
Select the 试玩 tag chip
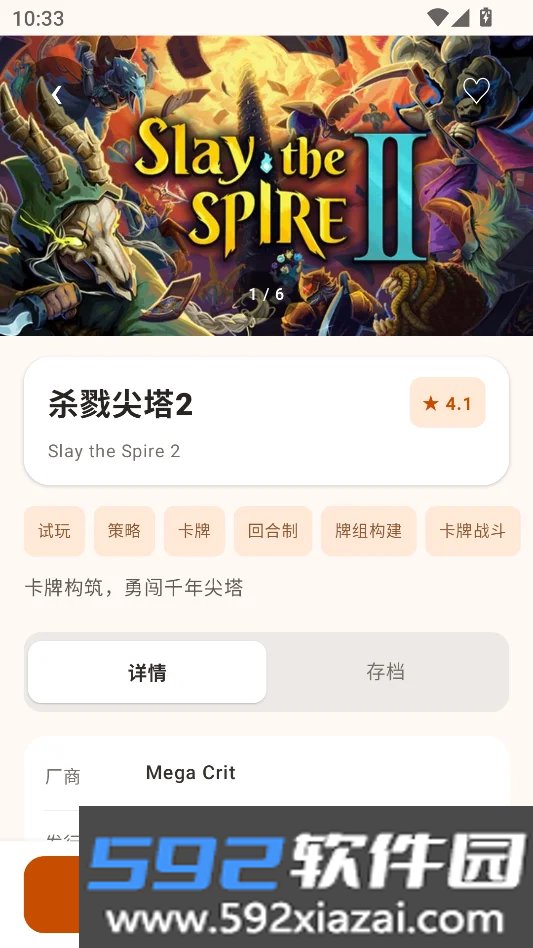[x=54, y=531]
